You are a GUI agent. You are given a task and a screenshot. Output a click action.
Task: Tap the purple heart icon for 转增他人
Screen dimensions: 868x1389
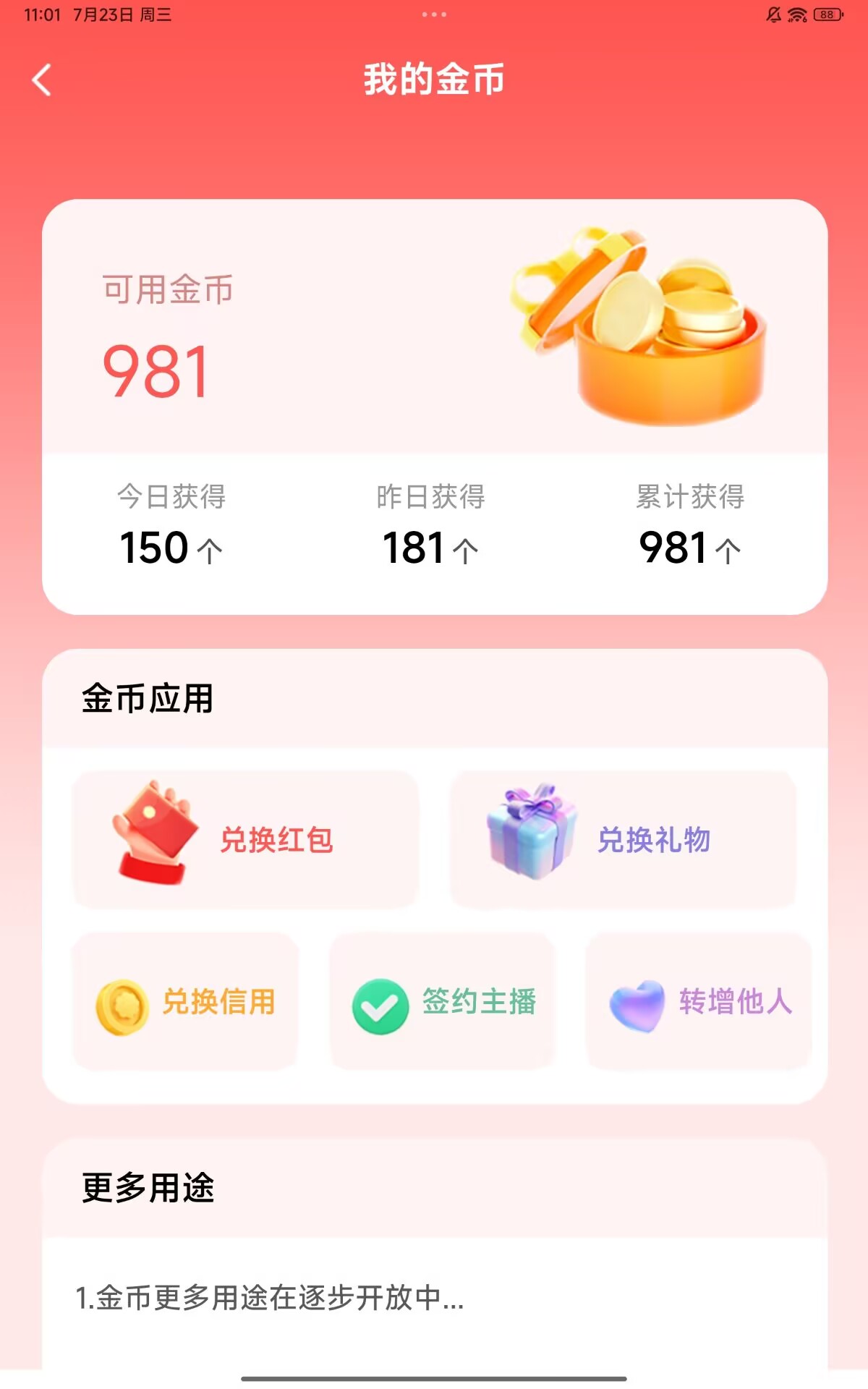pyautogui.click(x=640, y=1002)
